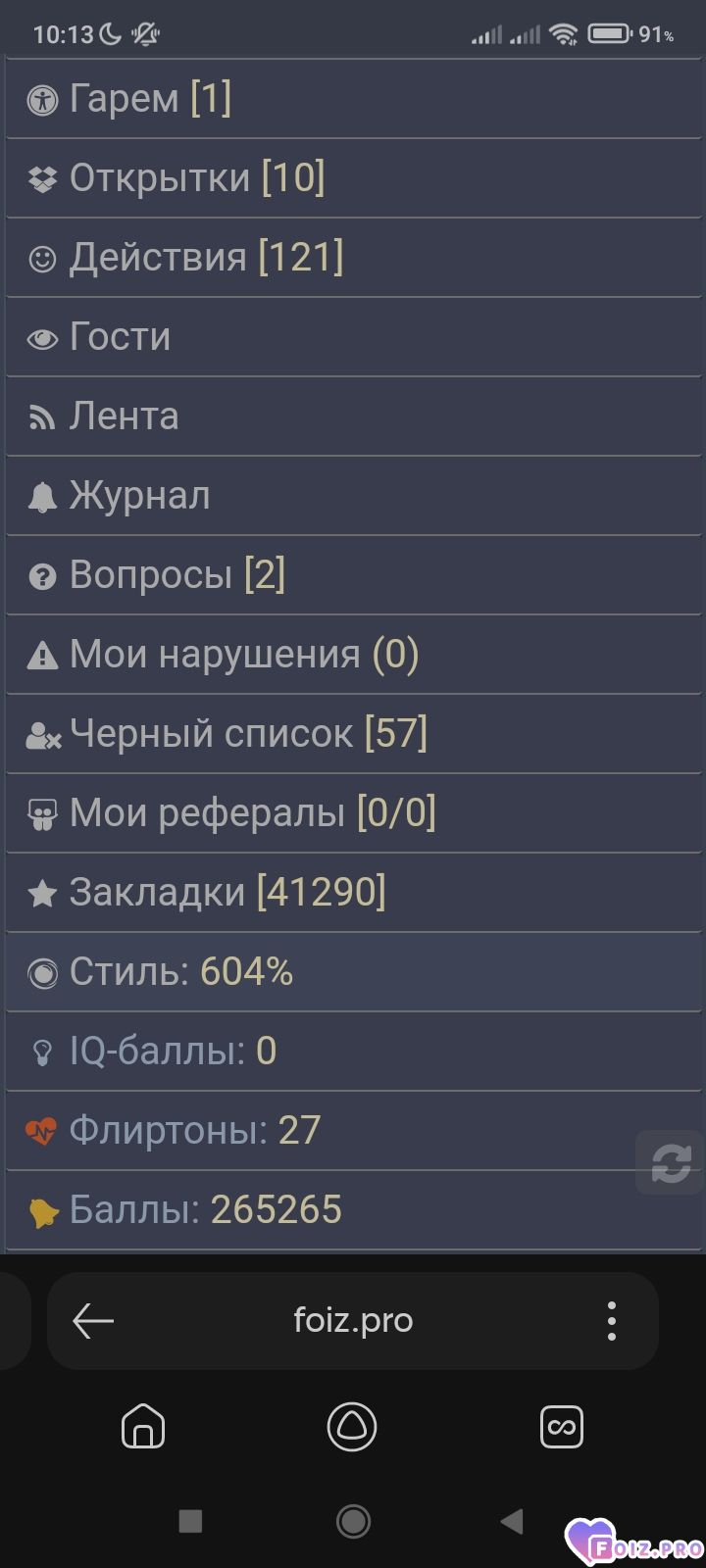Open the browser overflow menu
This screenshot has width=706, height=1568.
coord(612,1321)
